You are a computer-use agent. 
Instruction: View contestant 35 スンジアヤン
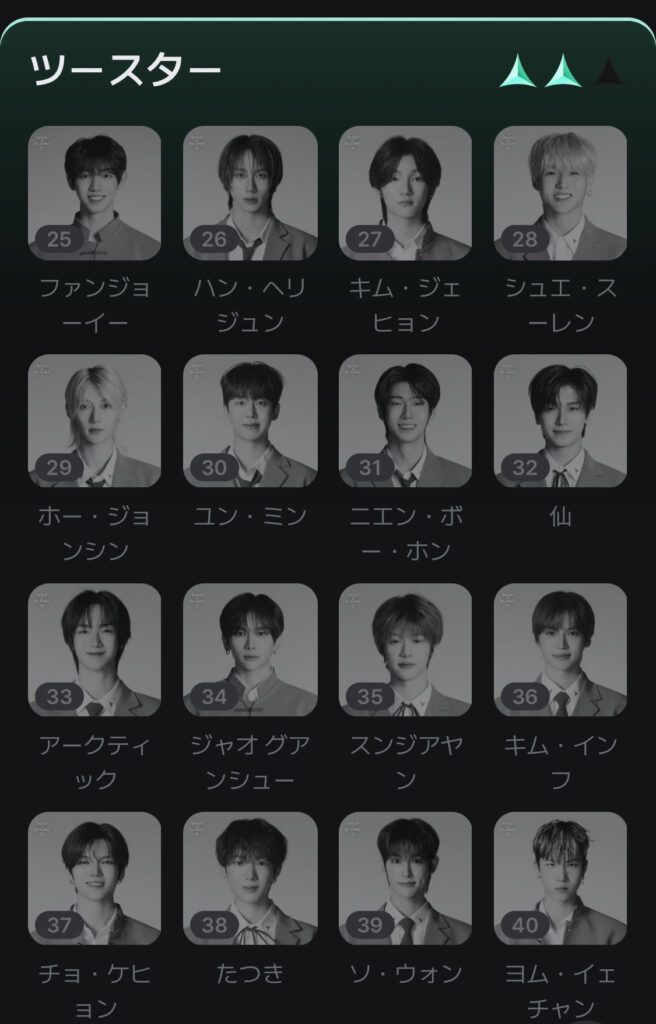click(405, 650)
